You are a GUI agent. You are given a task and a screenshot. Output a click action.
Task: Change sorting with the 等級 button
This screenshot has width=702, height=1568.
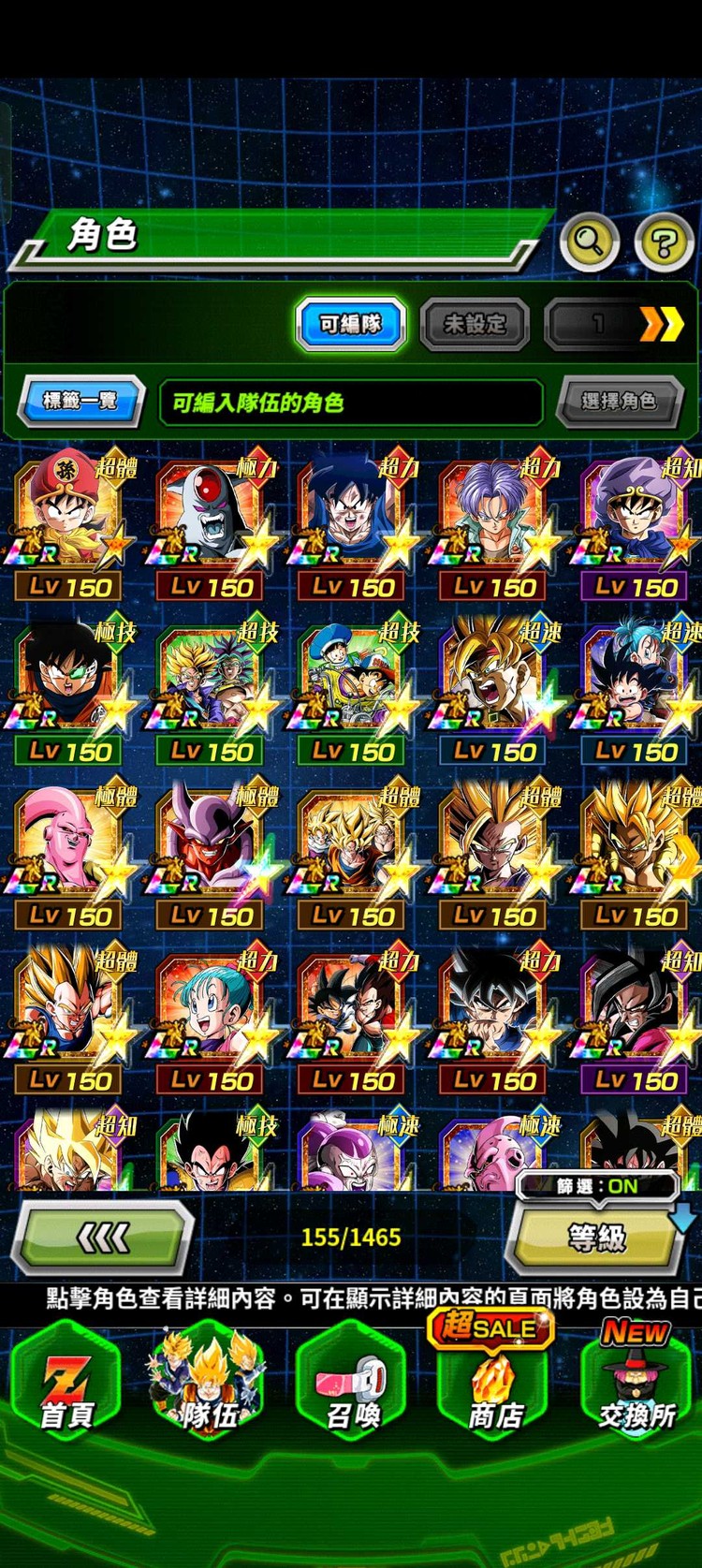[x=596, y=1238]
